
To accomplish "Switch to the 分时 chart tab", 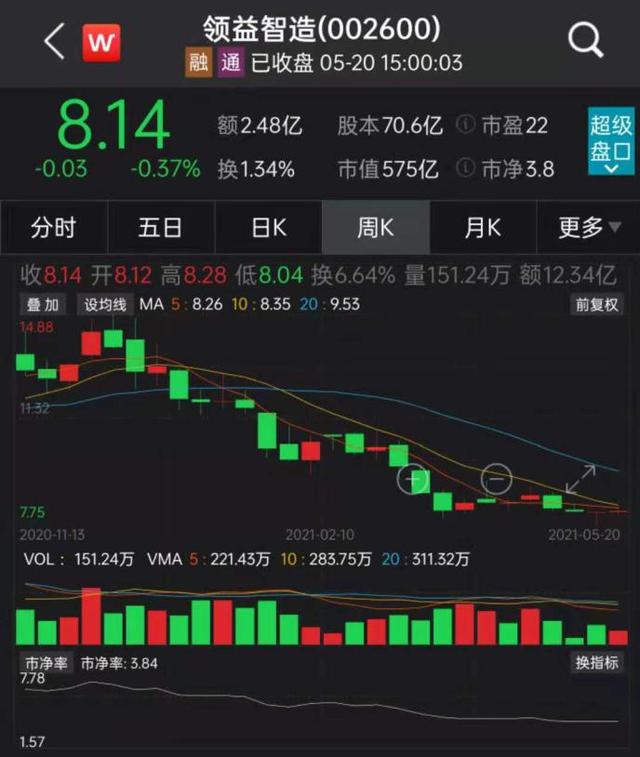I will [x=53, y=228].
